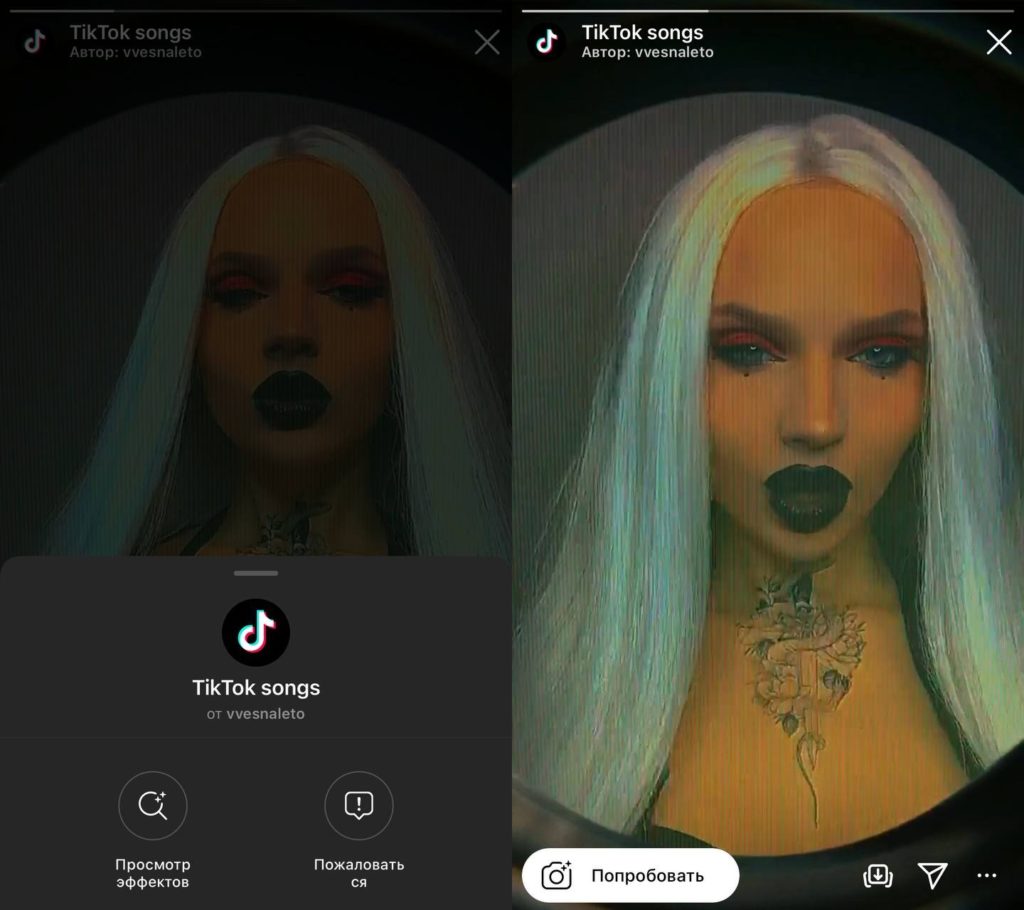
Task: Send the effect via paper plane icon
Action: click(932, 876)
